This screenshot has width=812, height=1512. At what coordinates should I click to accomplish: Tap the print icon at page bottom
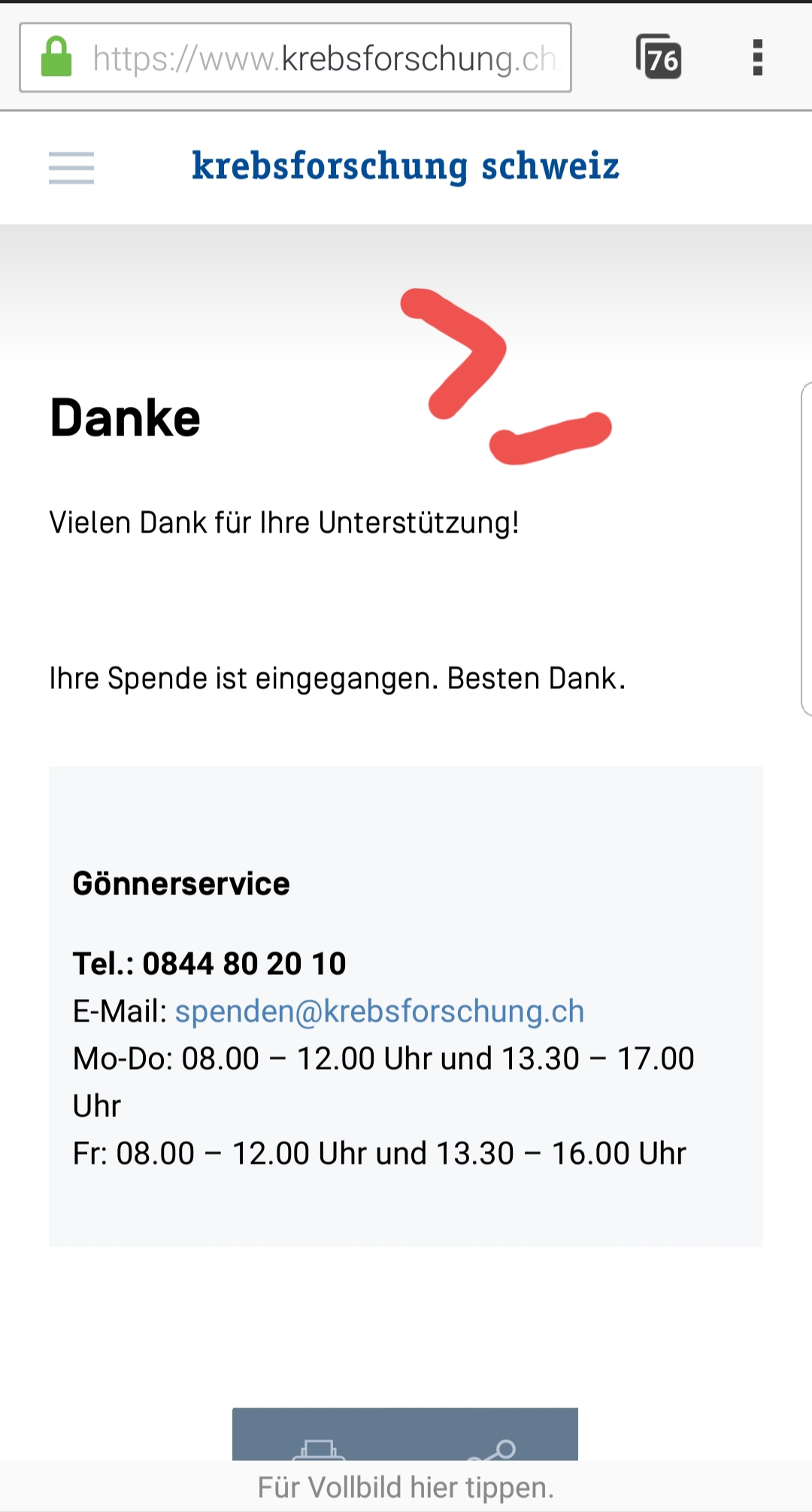(319, 1450)
